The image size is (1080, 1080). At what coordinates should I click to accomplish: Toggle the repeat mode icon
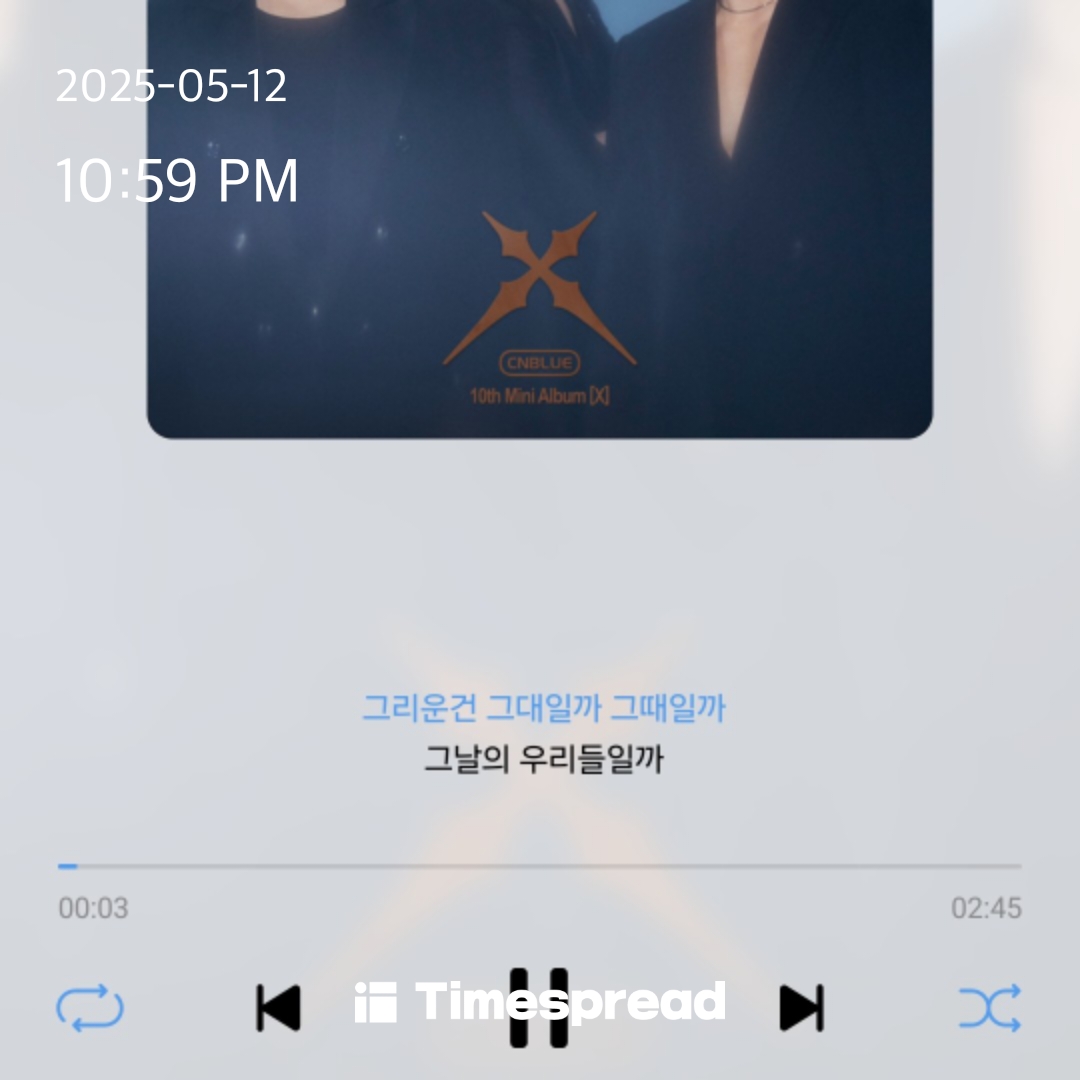point(90,1008)
